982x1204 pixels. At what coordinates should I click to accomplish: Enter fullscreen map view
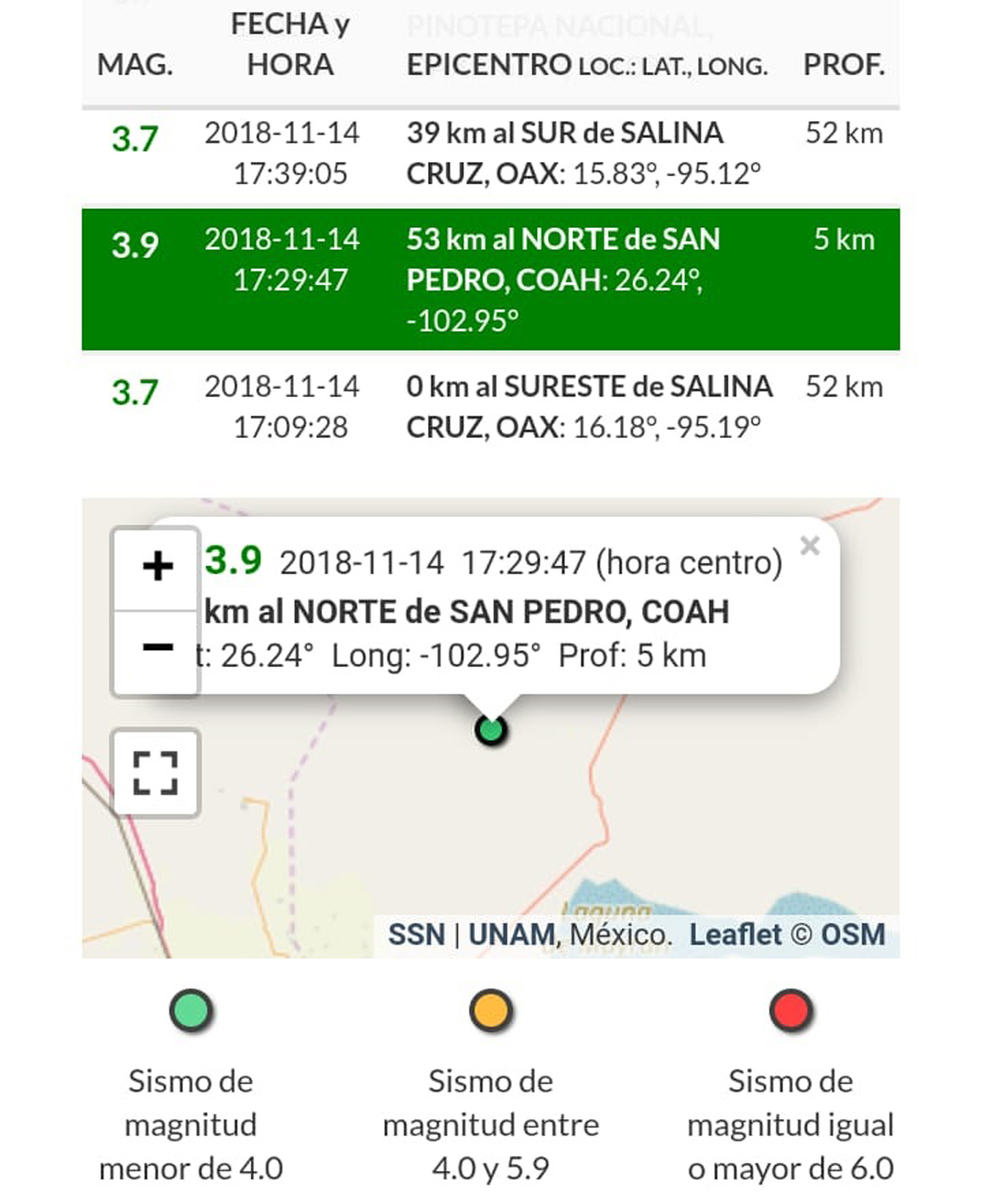[x=156, y=773]
